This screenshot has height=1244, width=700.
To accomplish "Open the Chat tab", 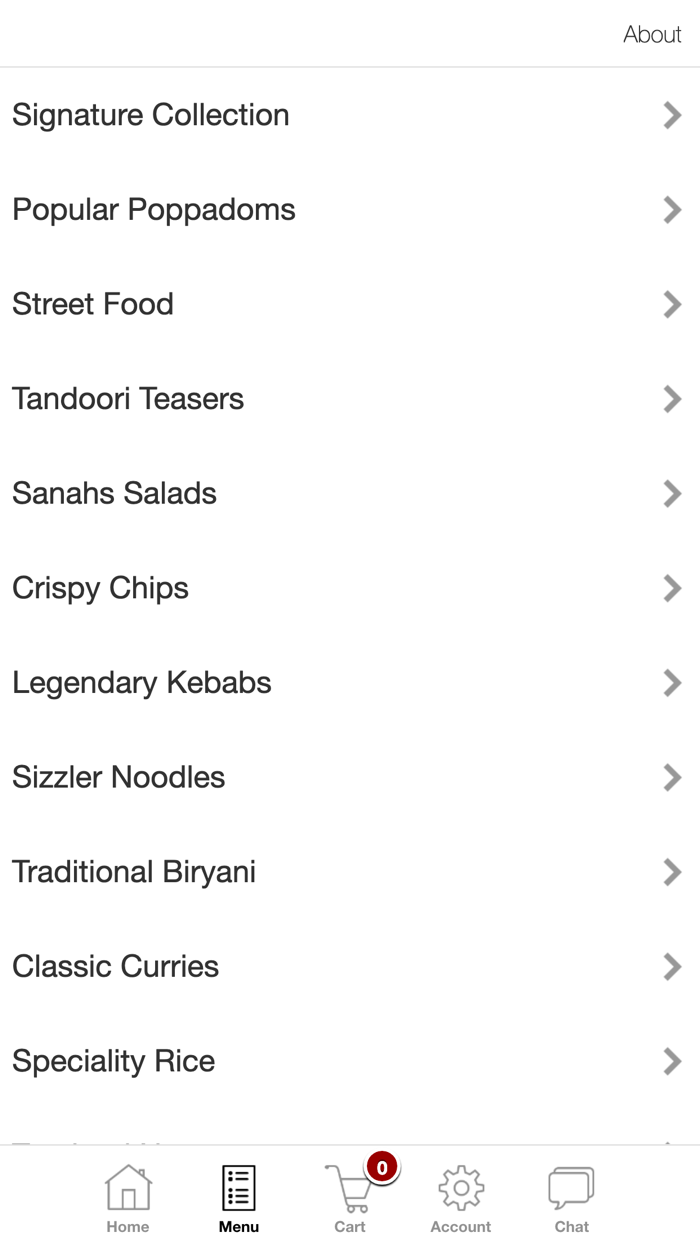I will (x=572, y=1198).
